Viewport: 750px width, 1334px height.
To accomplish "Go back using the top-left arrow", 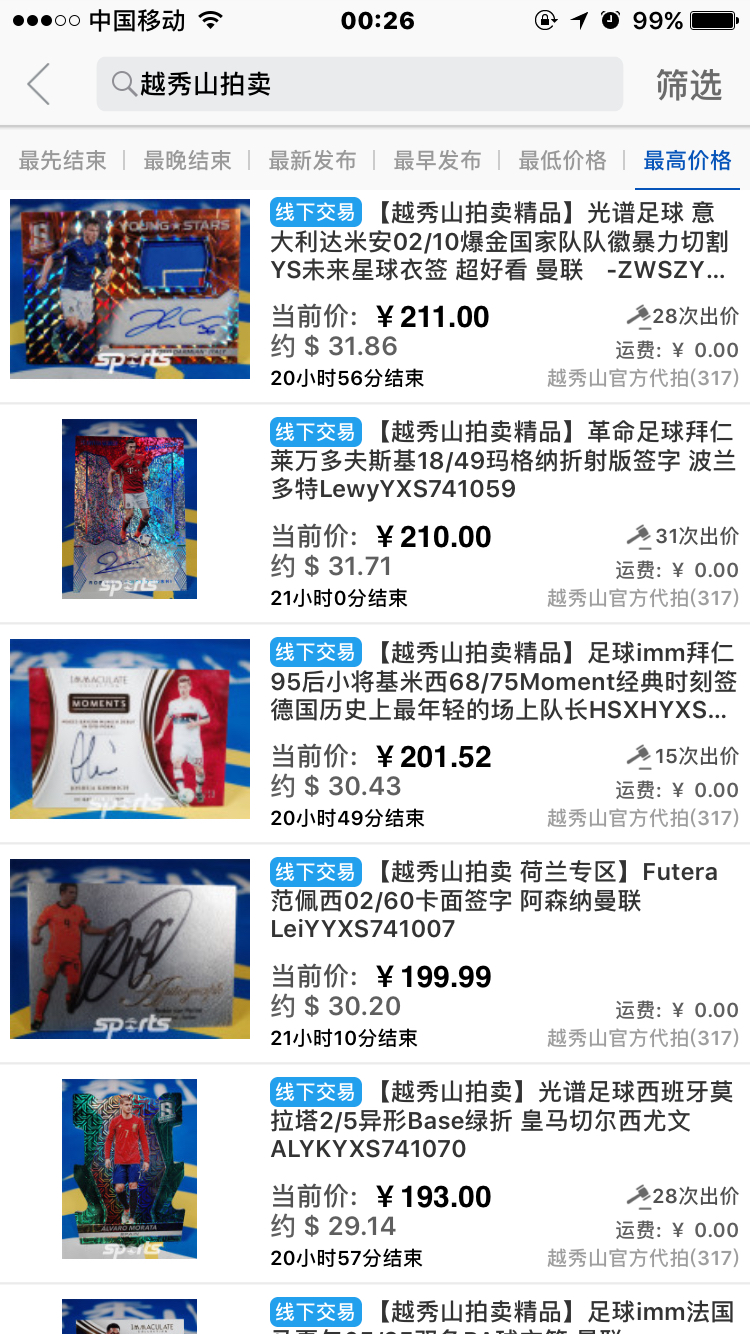I will pos(38,84).
